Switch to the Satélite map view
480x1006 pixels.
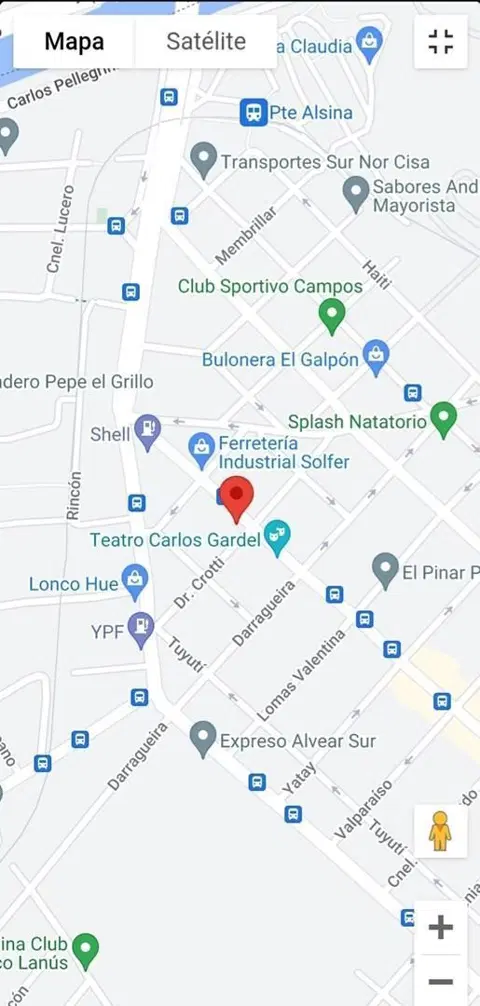[x=206, y=42]
